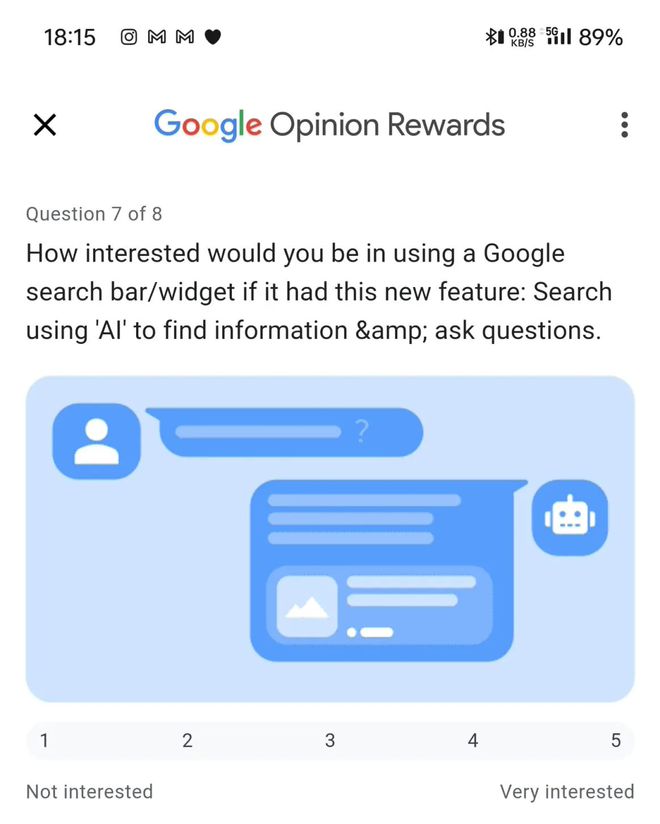Image resolution: width=660 pixels, height=824 pixels.
Task: Close the survey with the X icon
Action: (x=45, y=125)
